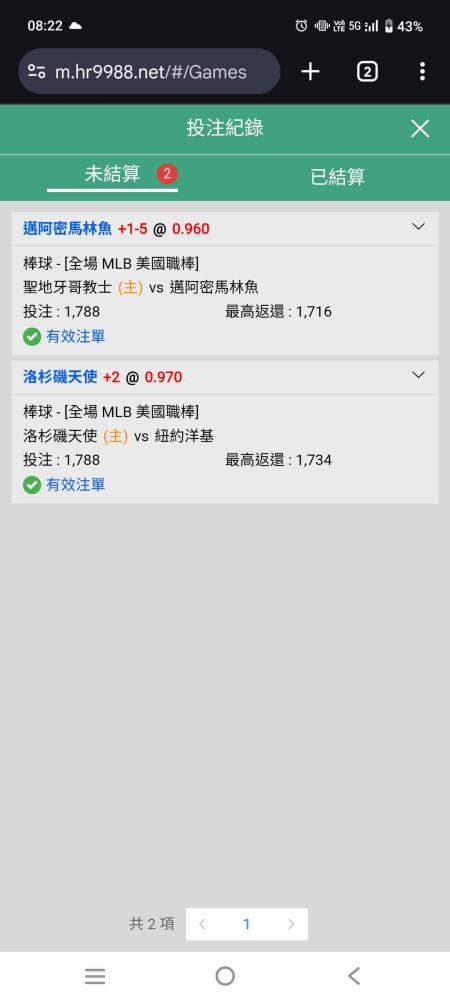
Task: Open a new browser tab
Action: 310,72
